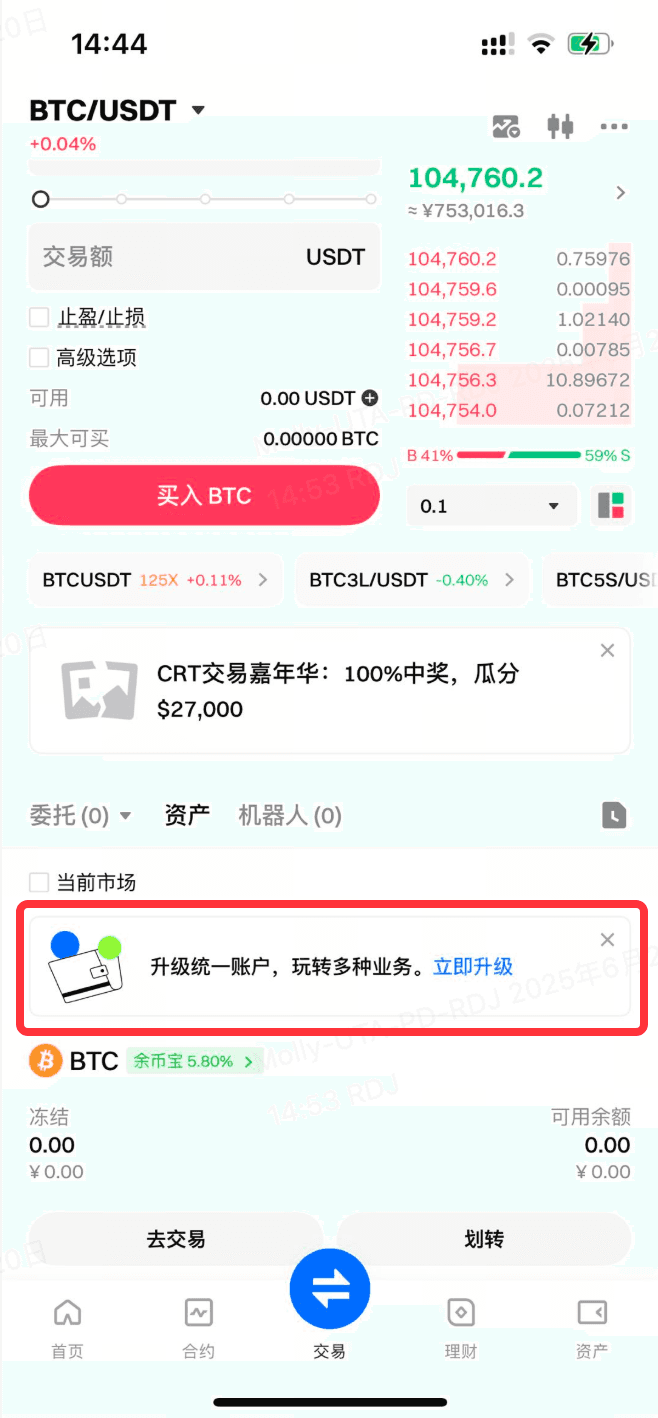Open the BTCUSDT 125X contract chip
The width and height of the screenshot is (658, 1418).
click(155, 580)
